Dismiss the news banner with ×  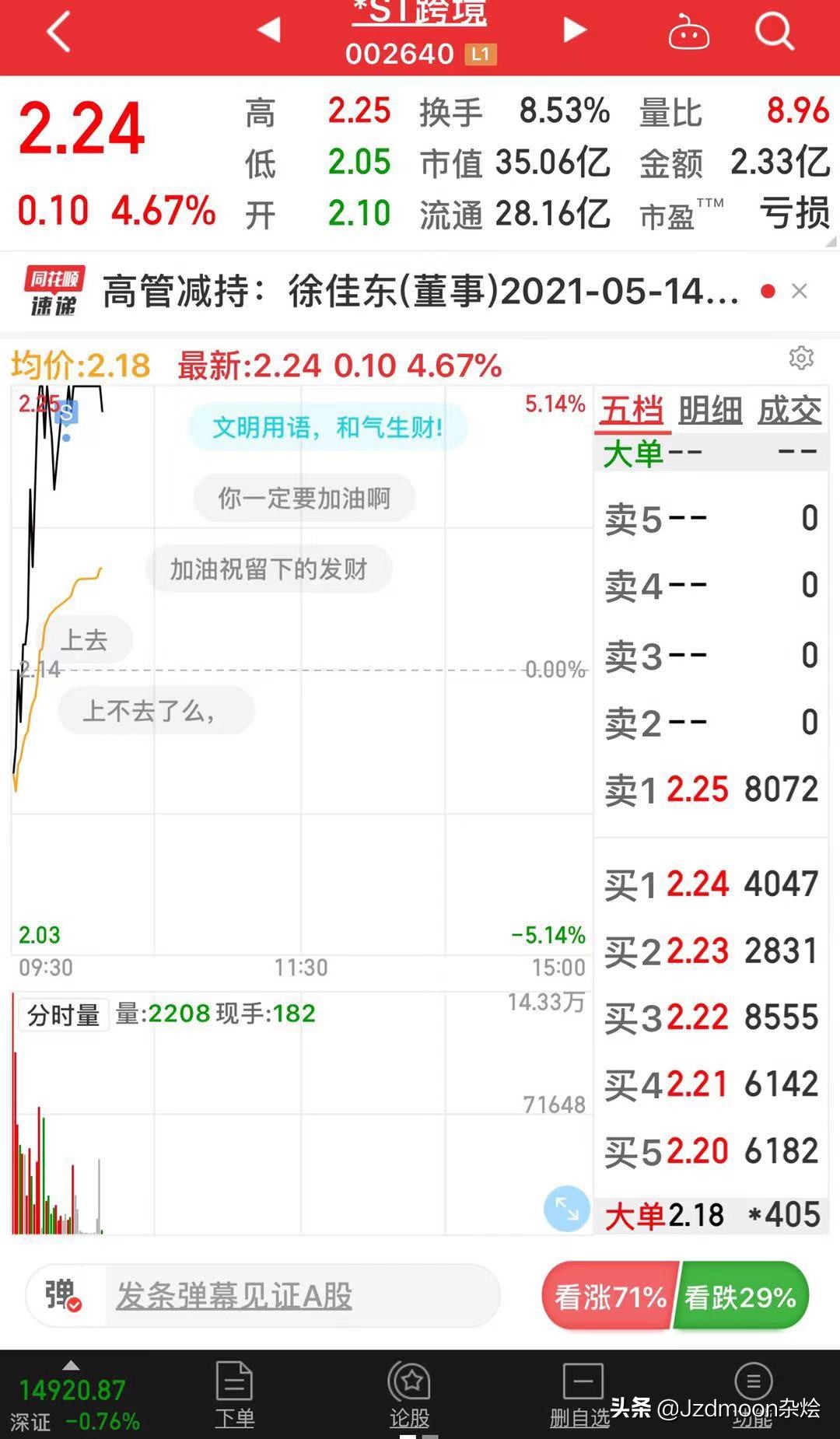(x=800, y=291)
